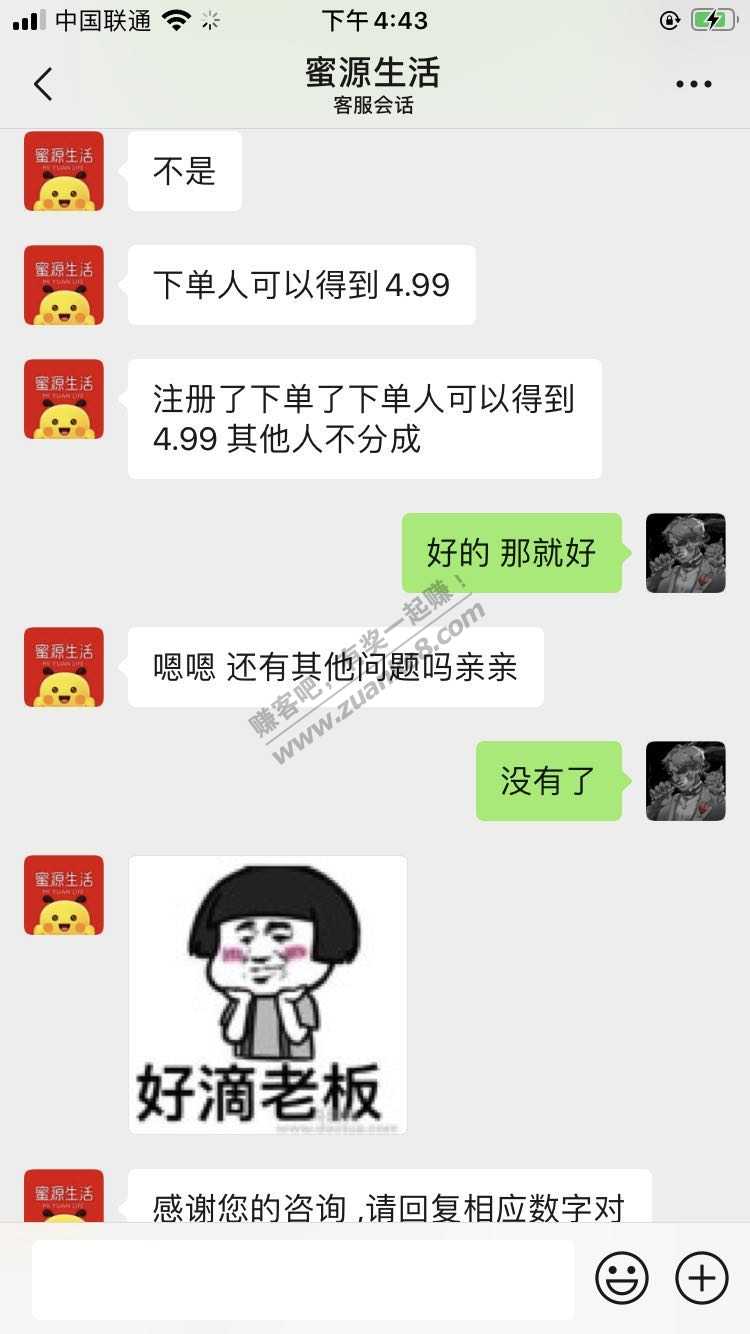Image resolution: width=750 pixels, height=1334 pixels.
Task: Tap the message input field
Action: click(302, 1279)
